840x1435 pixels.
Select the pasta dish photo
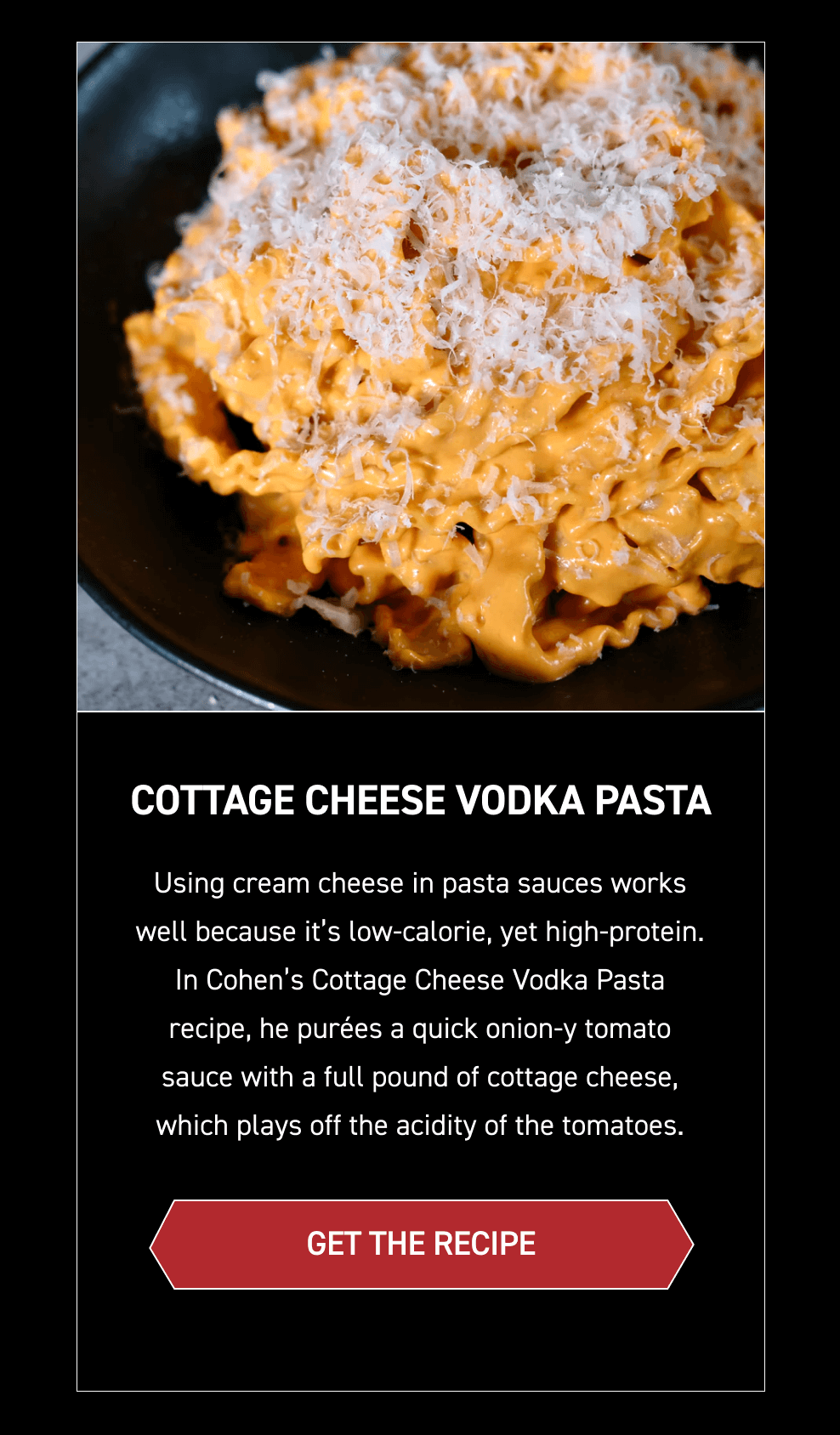420,374
